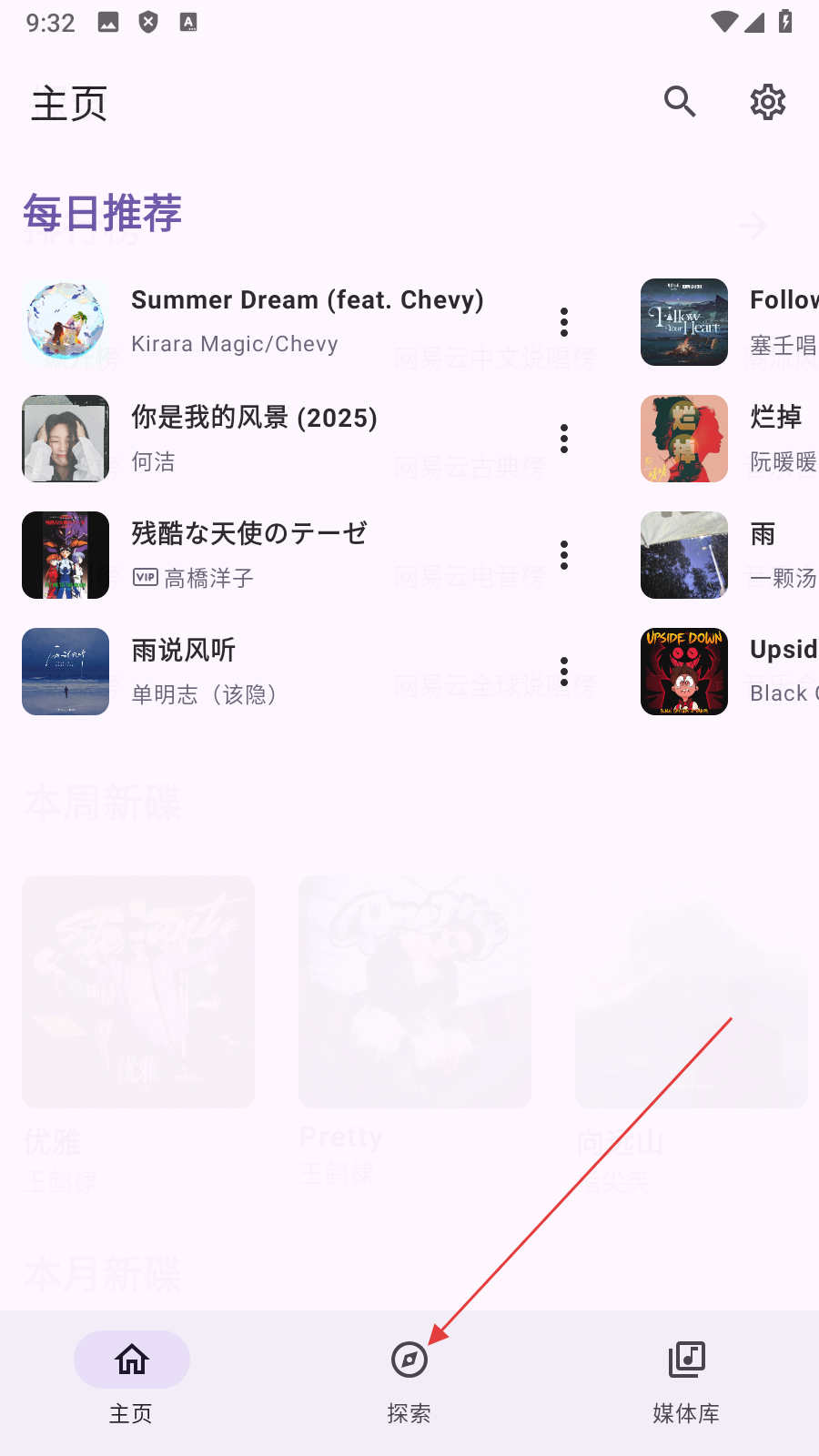Open more options for 雨说风听
819x1456 pixels.
[564, 671]
